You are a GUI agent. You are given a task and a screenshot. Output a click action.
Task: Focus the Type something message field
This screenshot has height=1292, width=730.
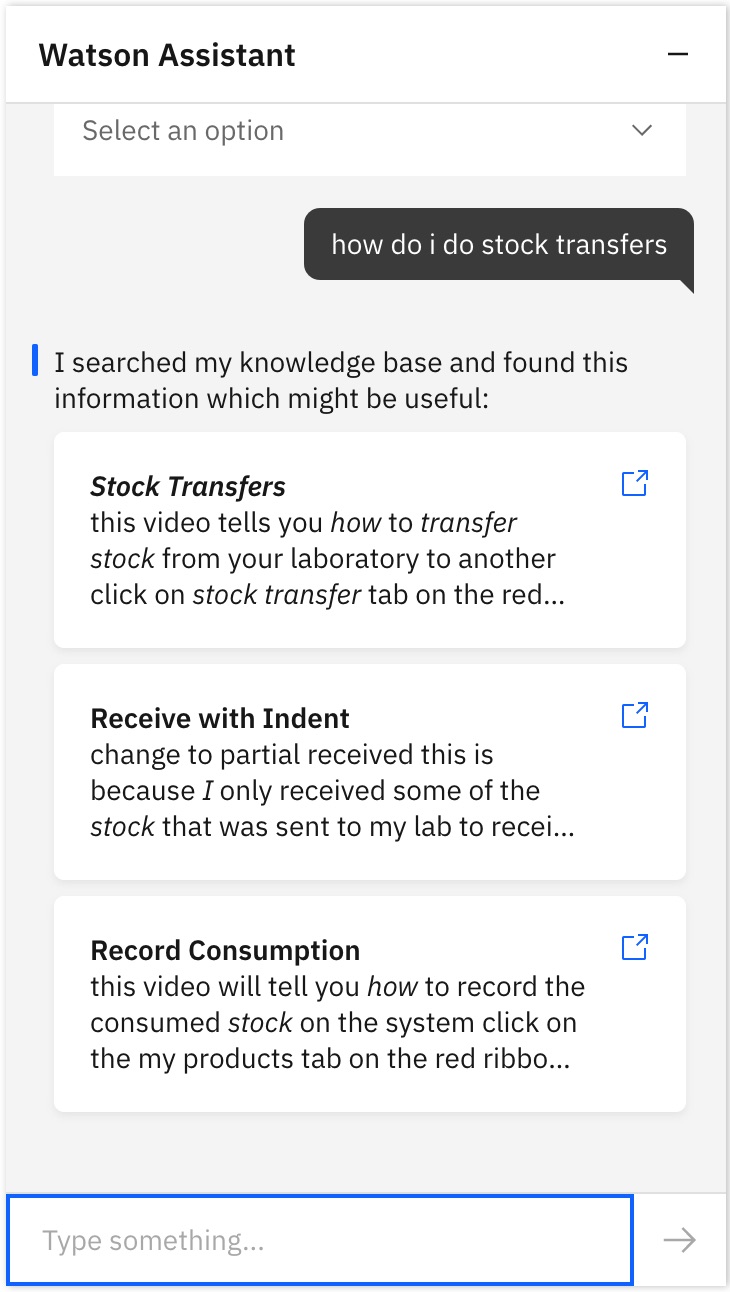pyautogui.click(x=320, y=1240)
